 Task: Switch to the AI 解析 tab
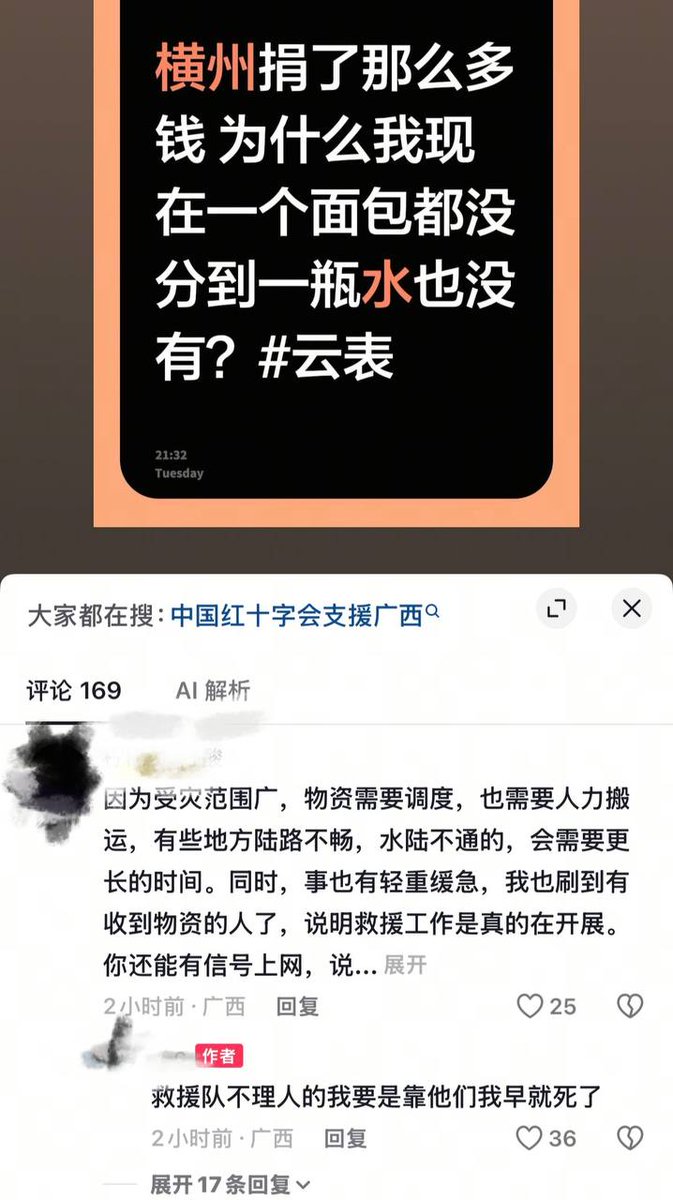[x=213, y=690]
